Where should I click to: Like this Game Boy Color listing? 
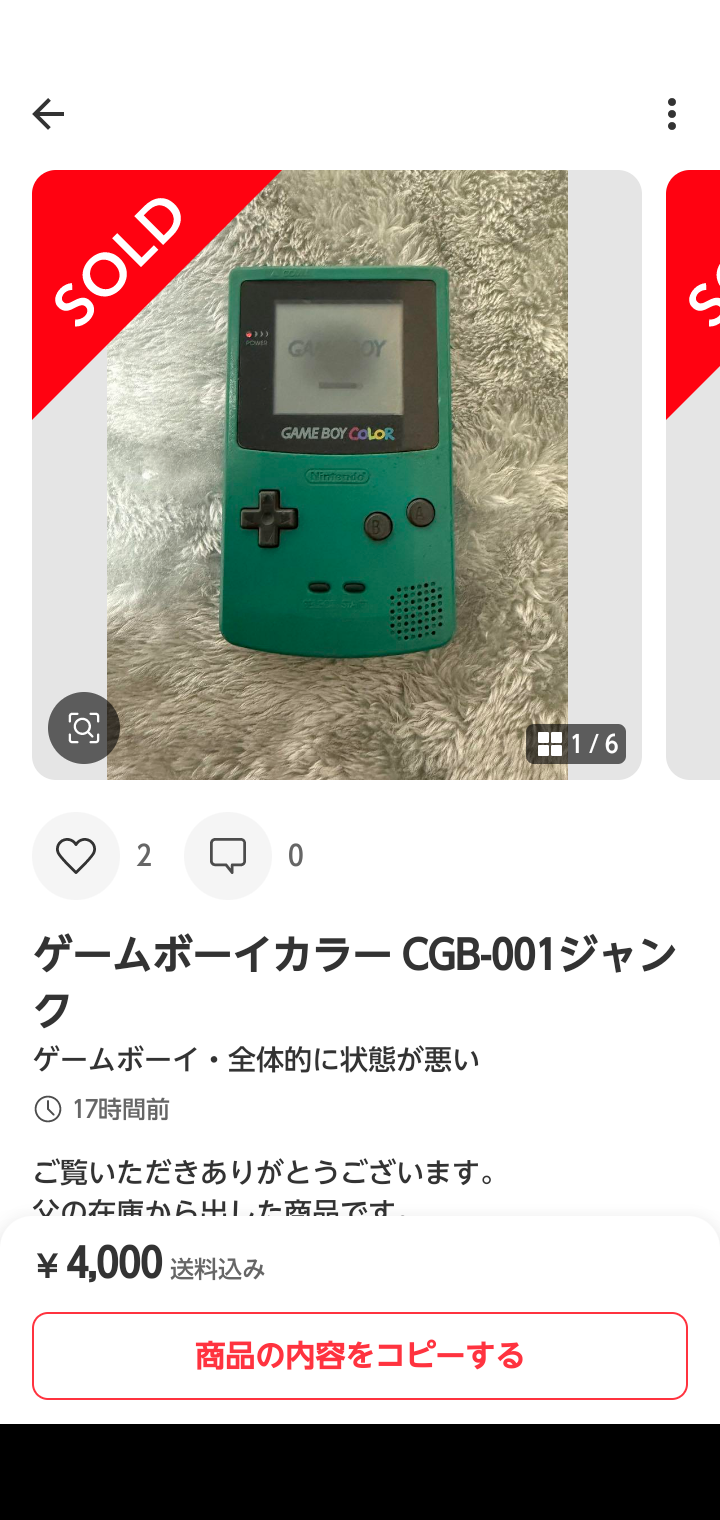[76, 856]
